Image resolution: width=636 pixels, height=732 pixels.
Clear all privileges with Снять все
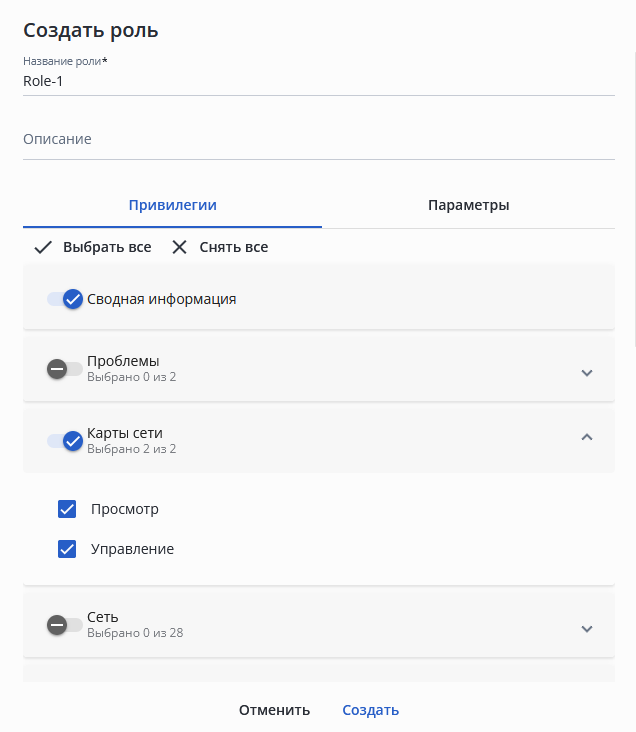220,247
